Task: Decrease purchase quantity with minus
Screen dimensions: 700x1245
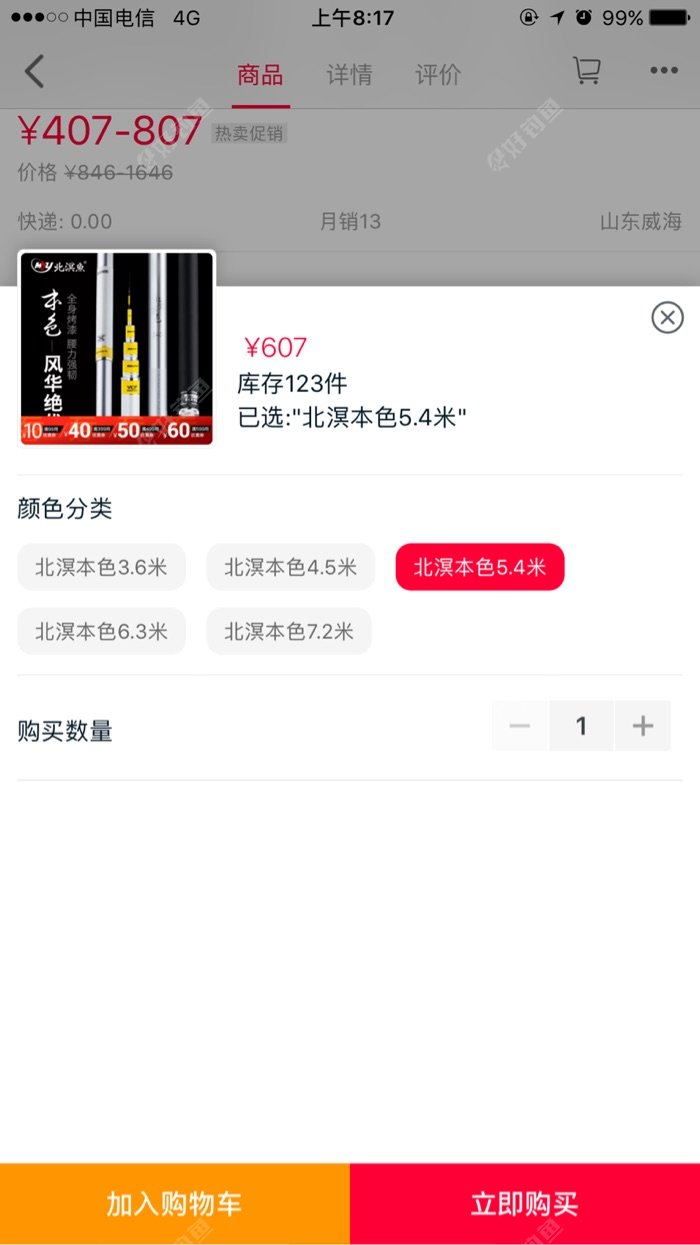Action: (520, 726)
